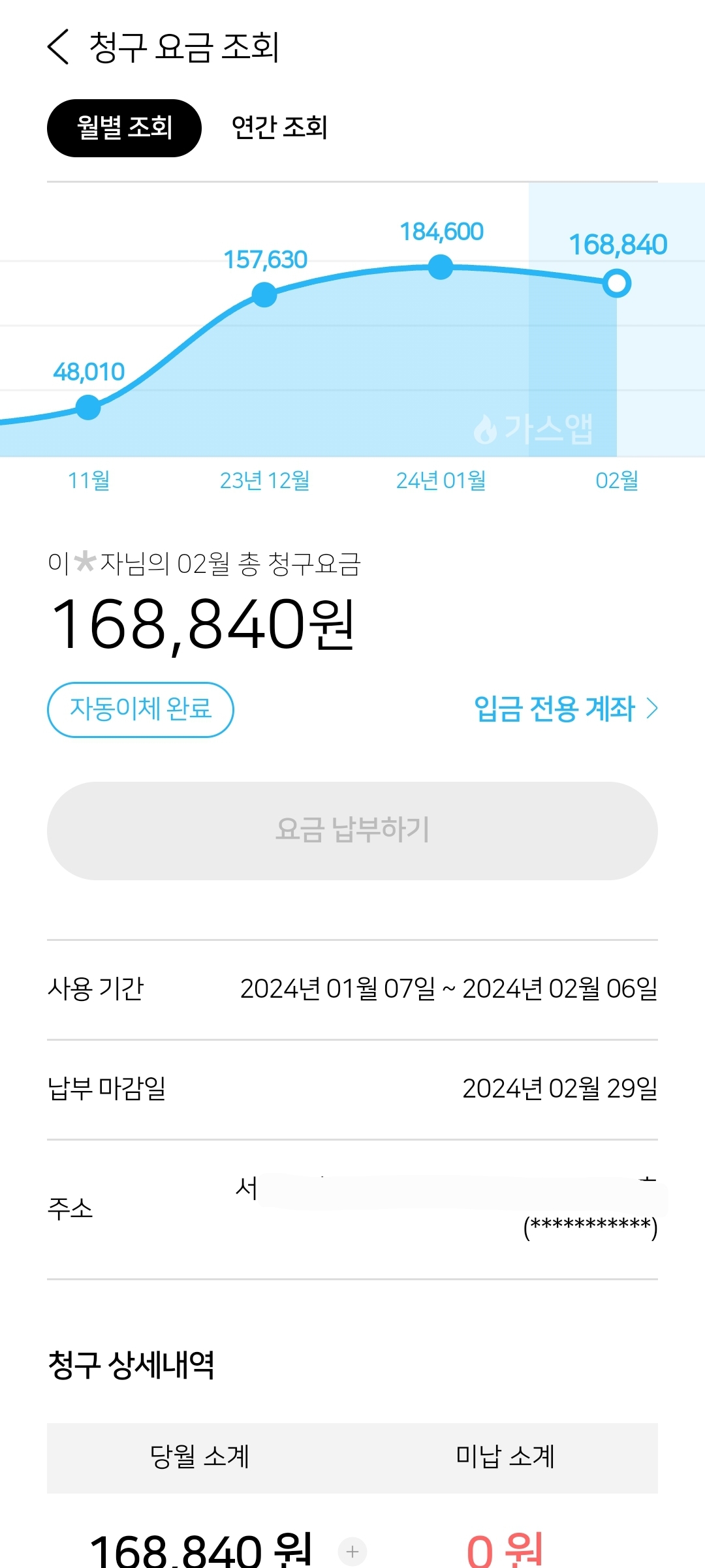
Task: Select the 11월 point on chart
Action: (88, 407)
